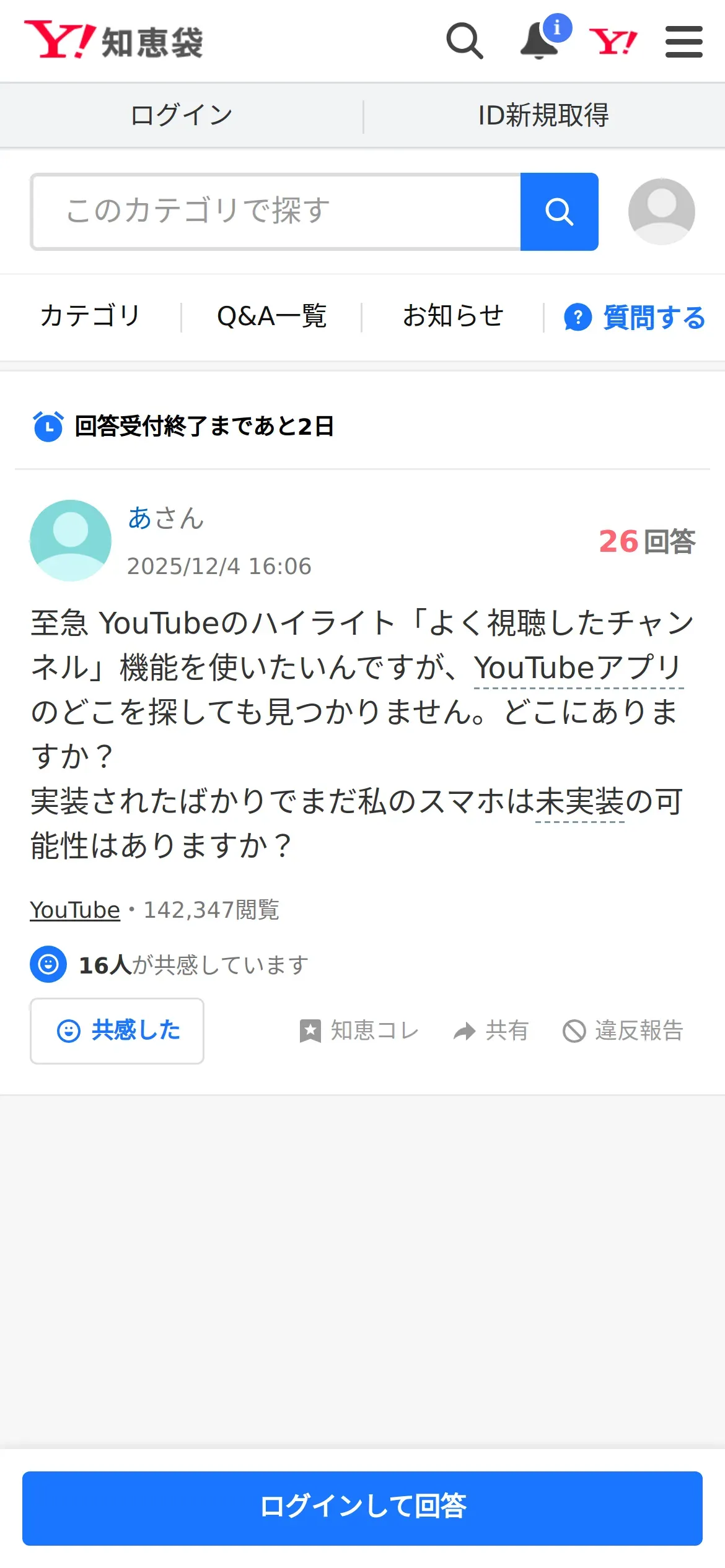Open the YouTubeアプリ keyword link
This screenshot has width=725, height=1568.
click(x=578, y=668)
